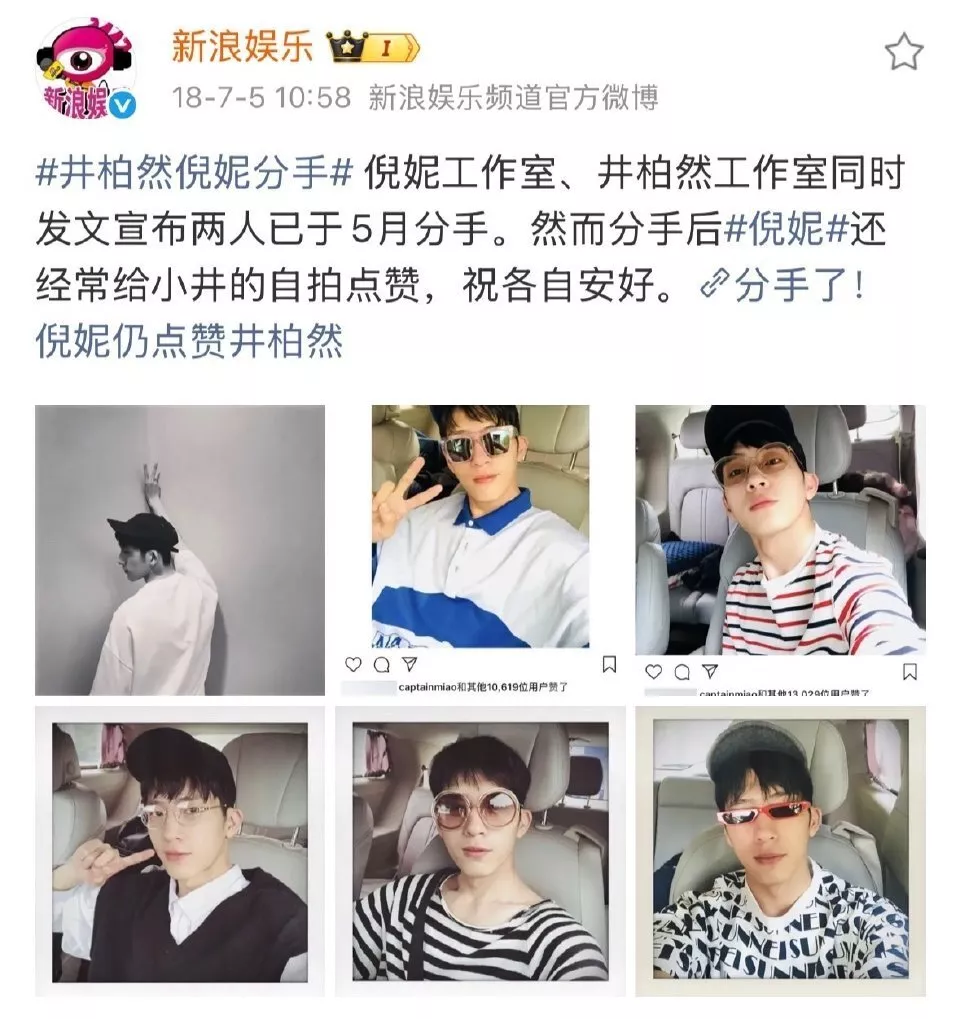Screen dimensions: 960x1019
Task: Tap the crown membership badge beside 新浪娱乐
Action: click(x=373, y=49)
